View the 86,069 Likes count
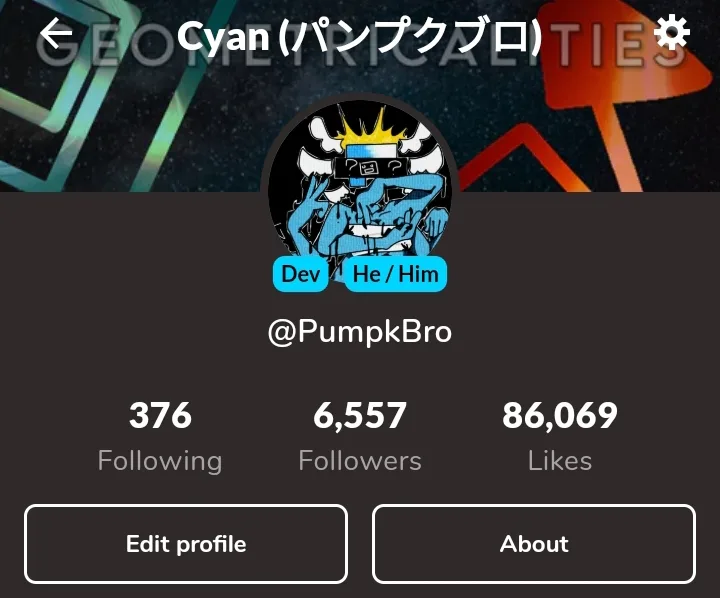Viewport: 720px width, 598px height. tap(560, 437)
